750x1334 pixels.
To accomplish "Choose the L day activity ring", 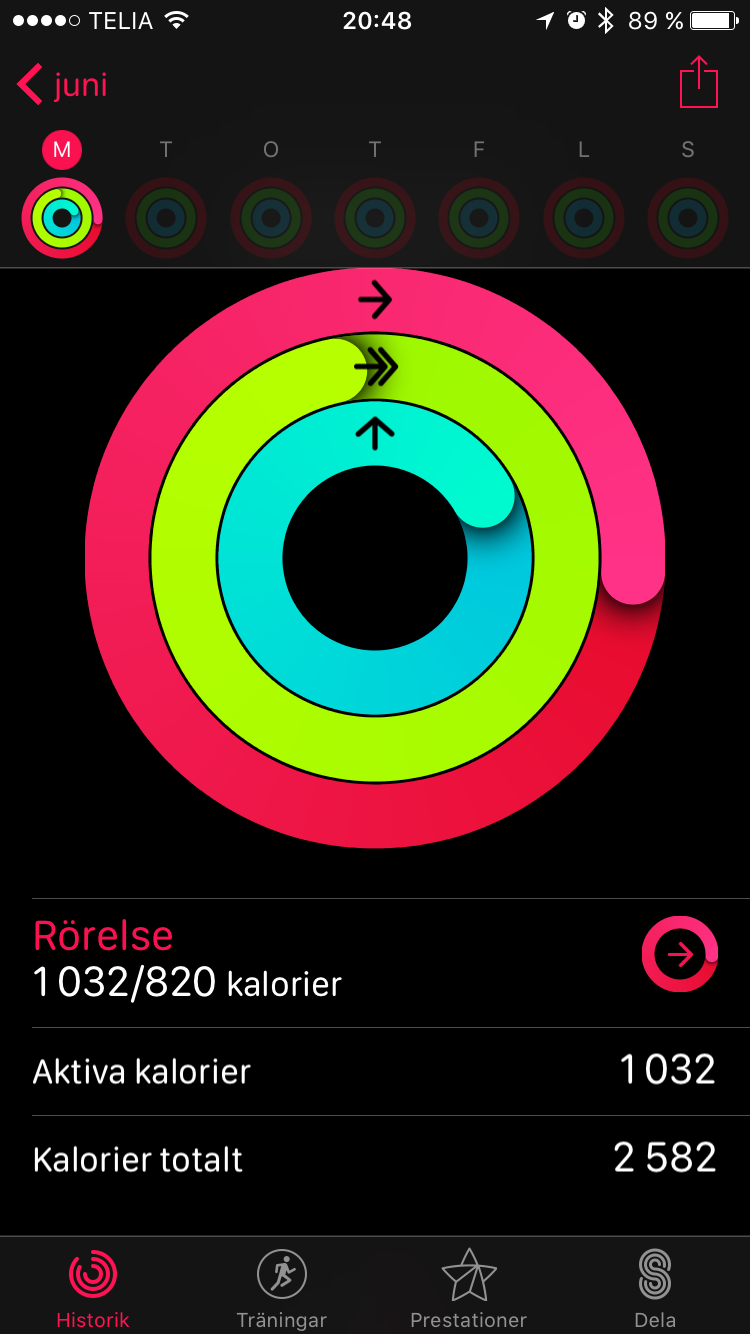I will (583, 216).
